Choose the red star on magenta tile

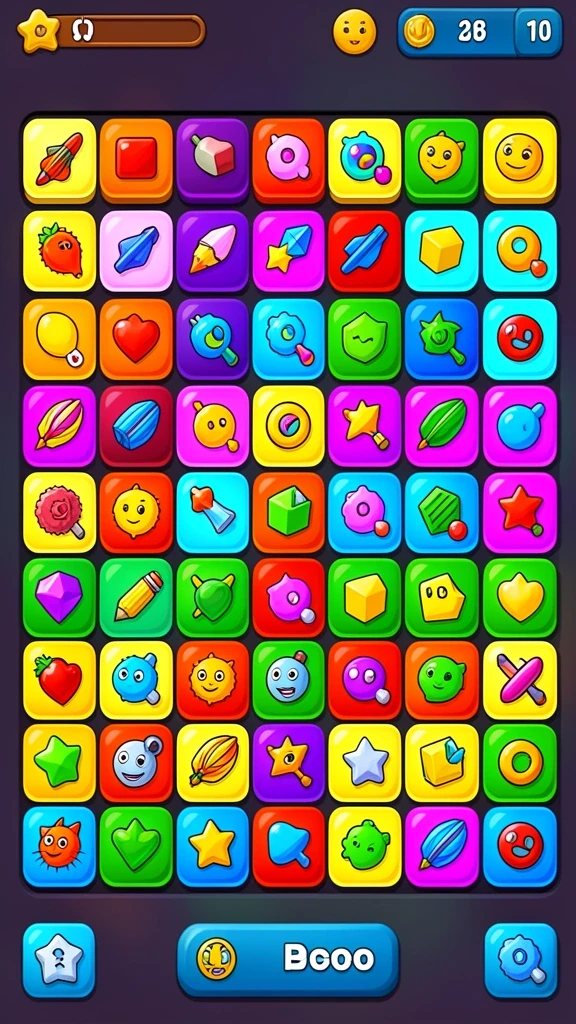[520, 512]
